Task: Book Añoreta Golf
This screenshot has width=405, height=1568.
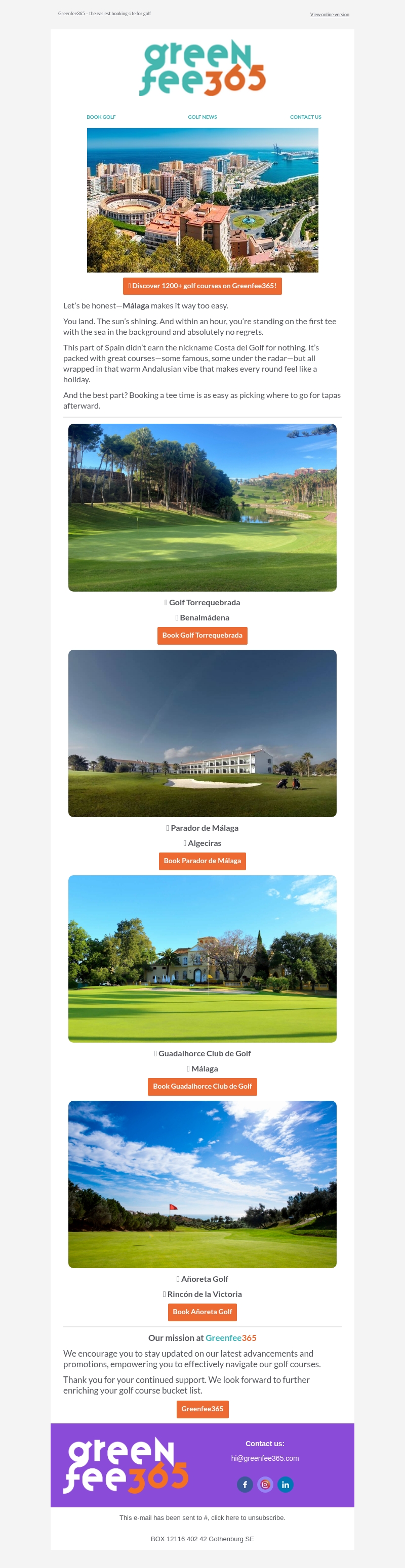Action: (x=202, y=1312)
